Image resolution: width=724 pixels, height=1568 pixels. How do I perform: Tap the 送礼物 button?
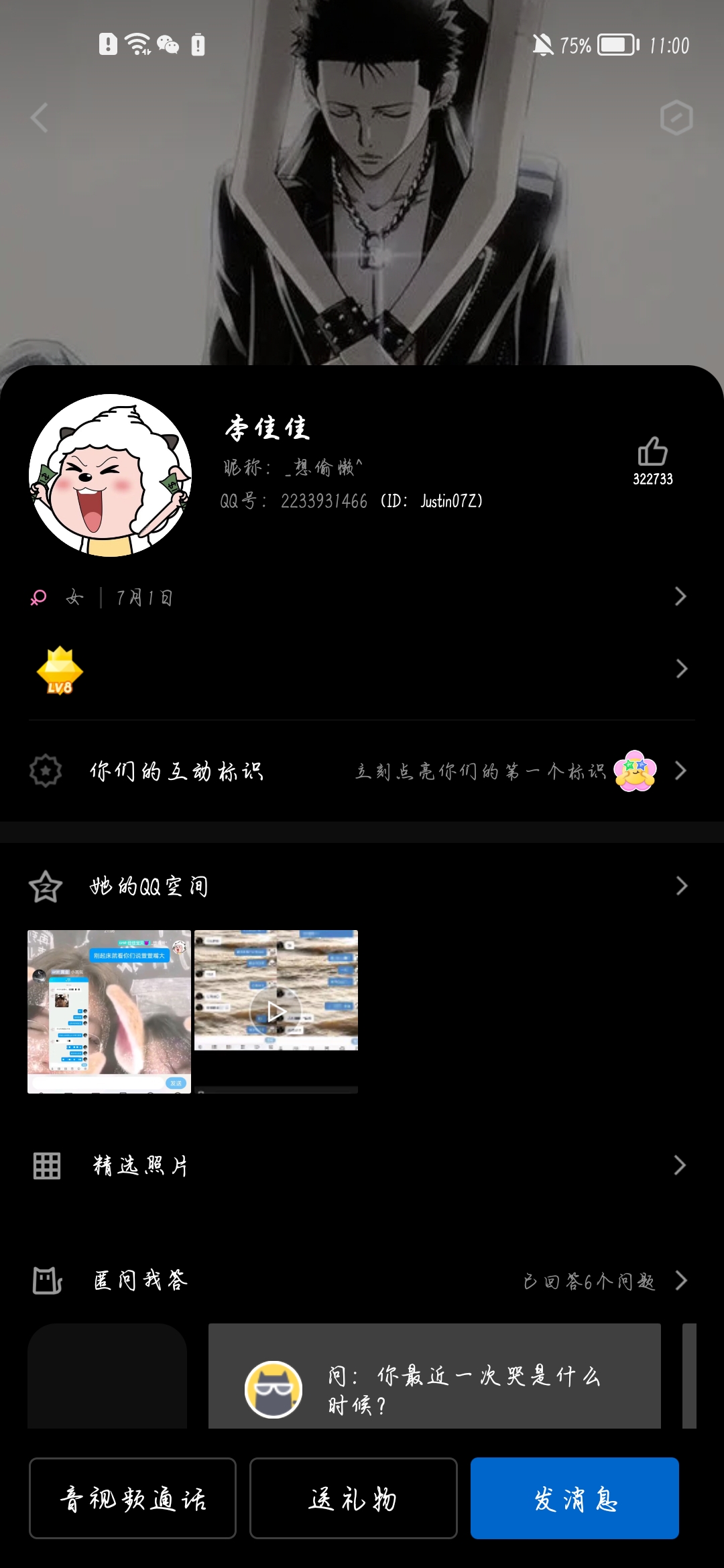pos(353,1498)
